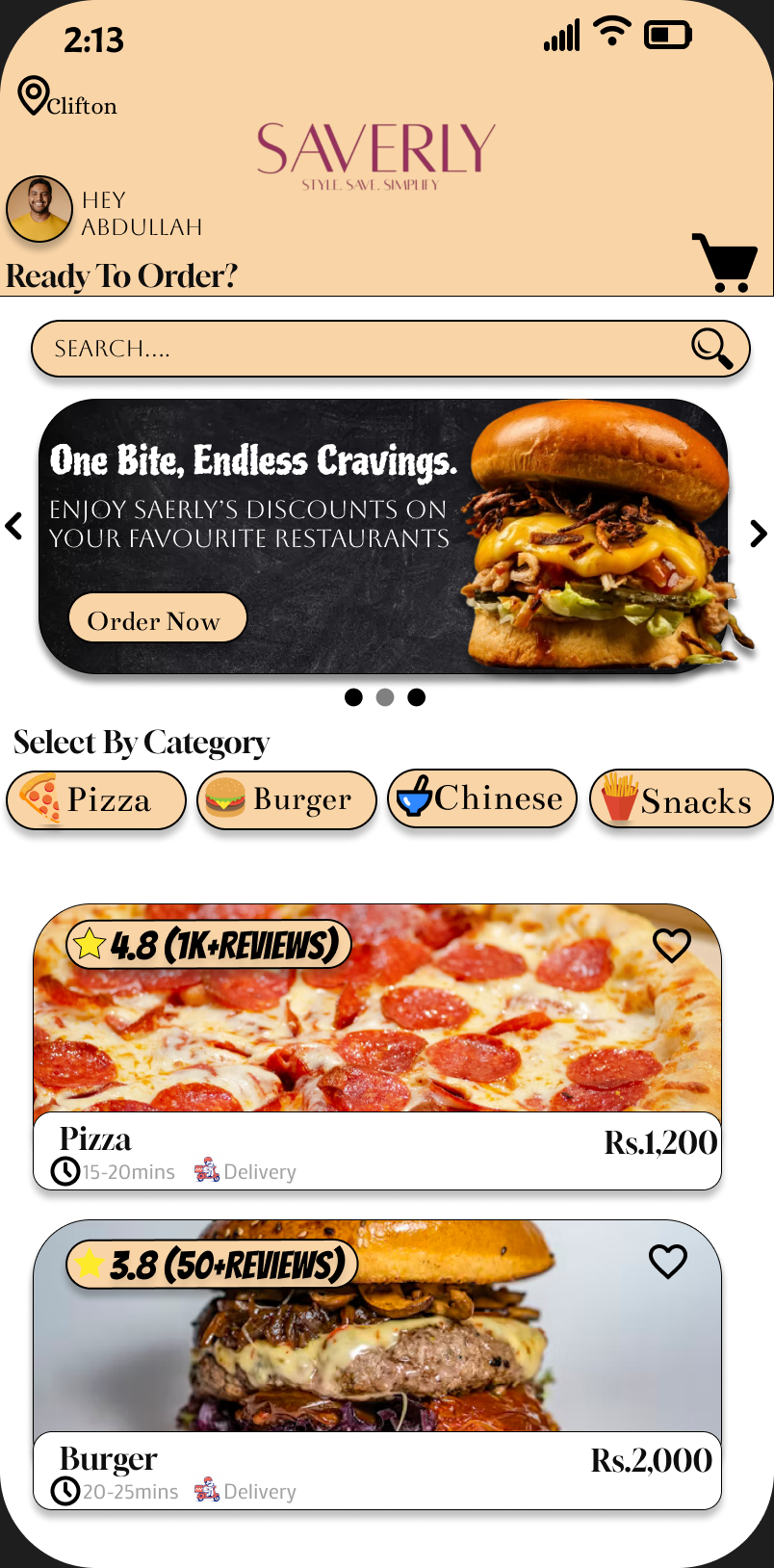This screenshot has width=774, height=1568.
Task: Click the left arrow on the banner carousel
Action: (14, 525)
